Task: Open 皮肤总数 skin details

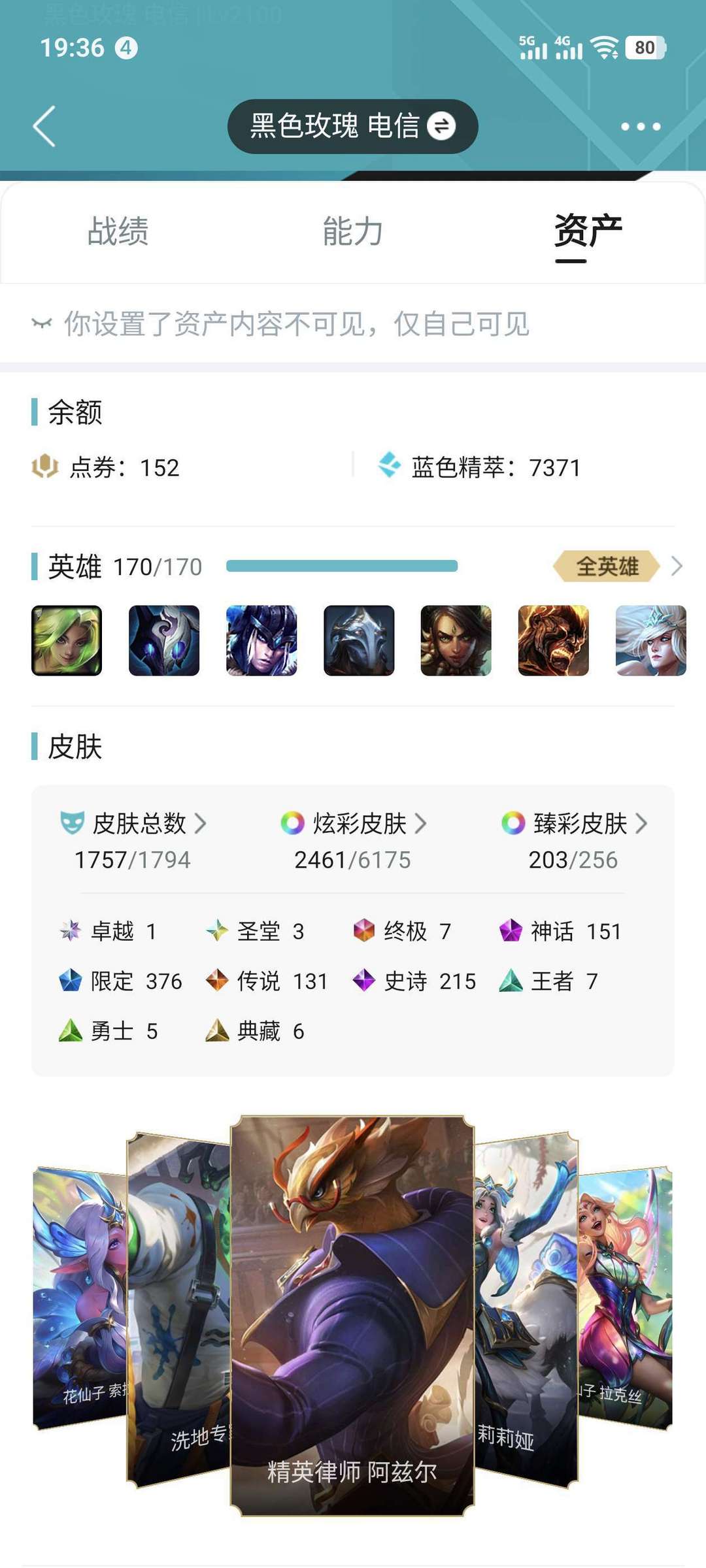Action: 133,823
